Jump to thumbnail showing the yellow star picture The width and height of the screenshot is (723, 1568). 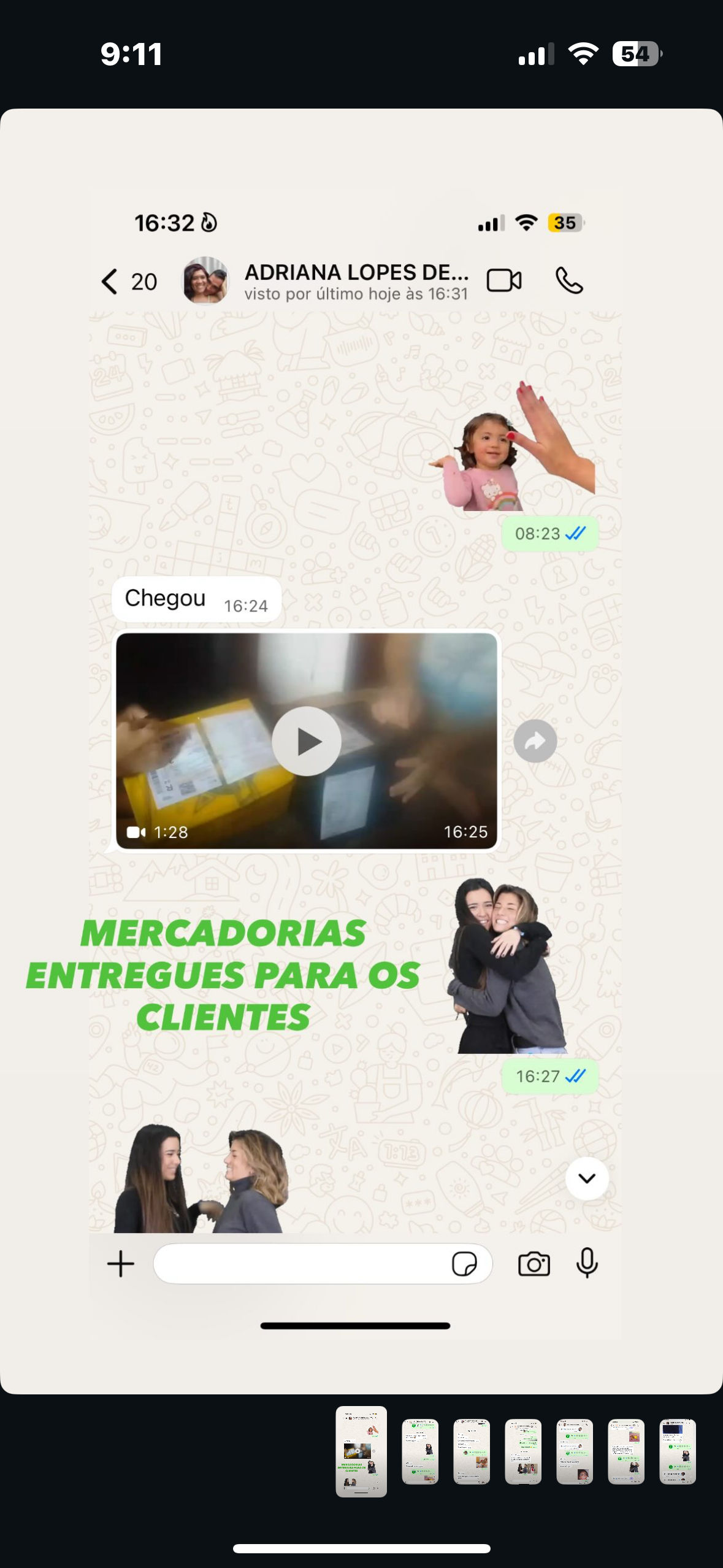(625, 1451)
